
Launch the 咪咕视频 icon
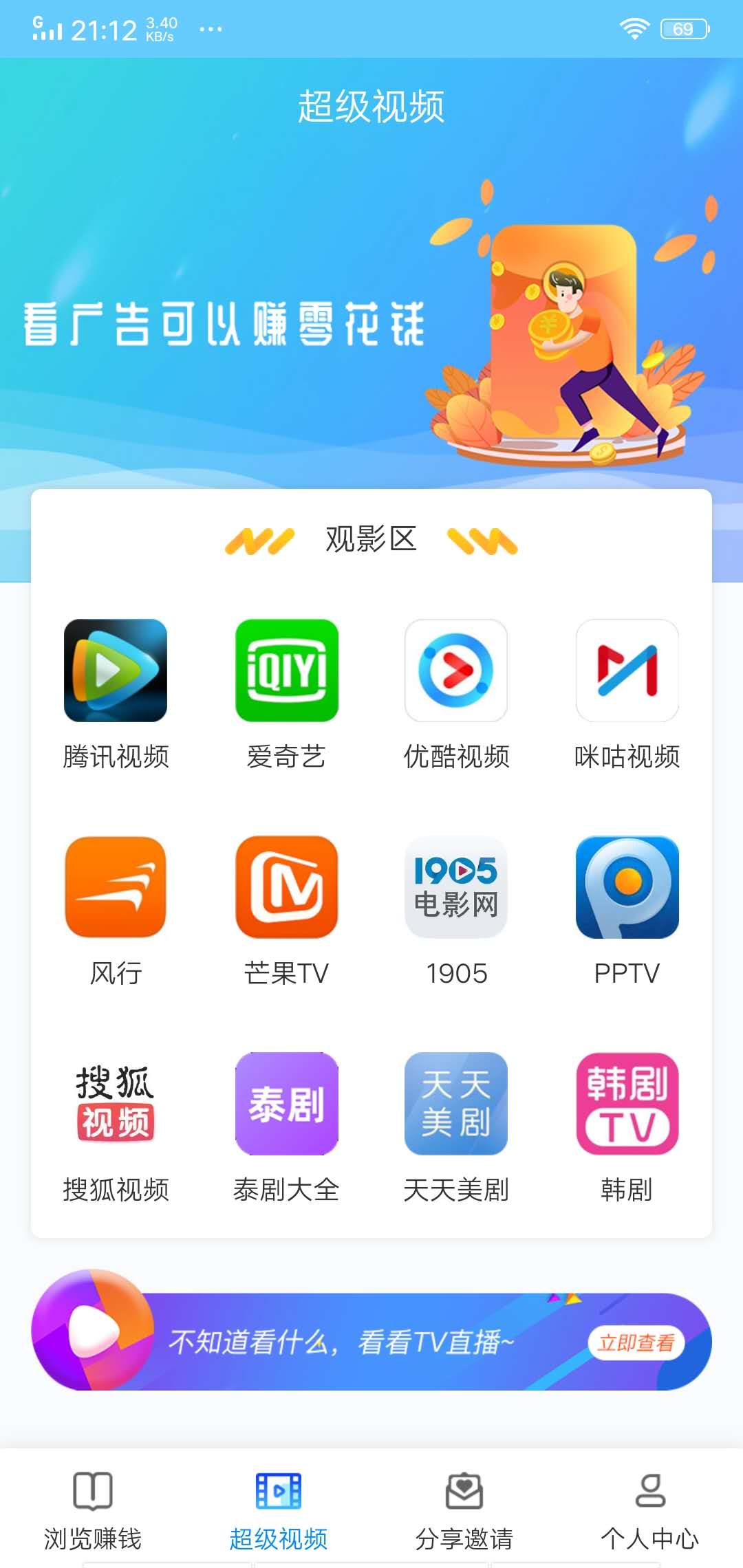[x=627, y=671]
